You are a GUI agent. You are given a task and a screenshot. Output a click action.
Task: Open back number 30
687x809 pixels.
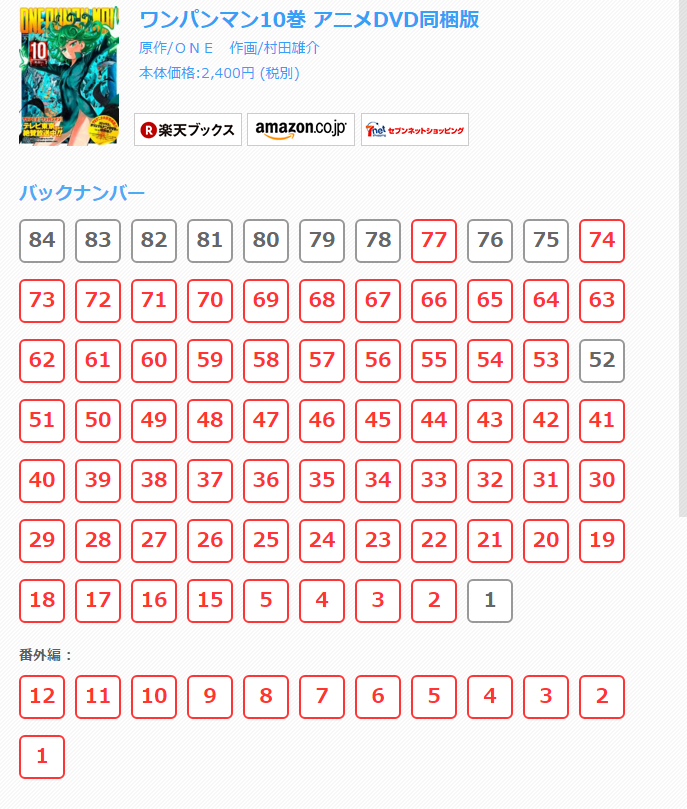click(x=602, y=481)
